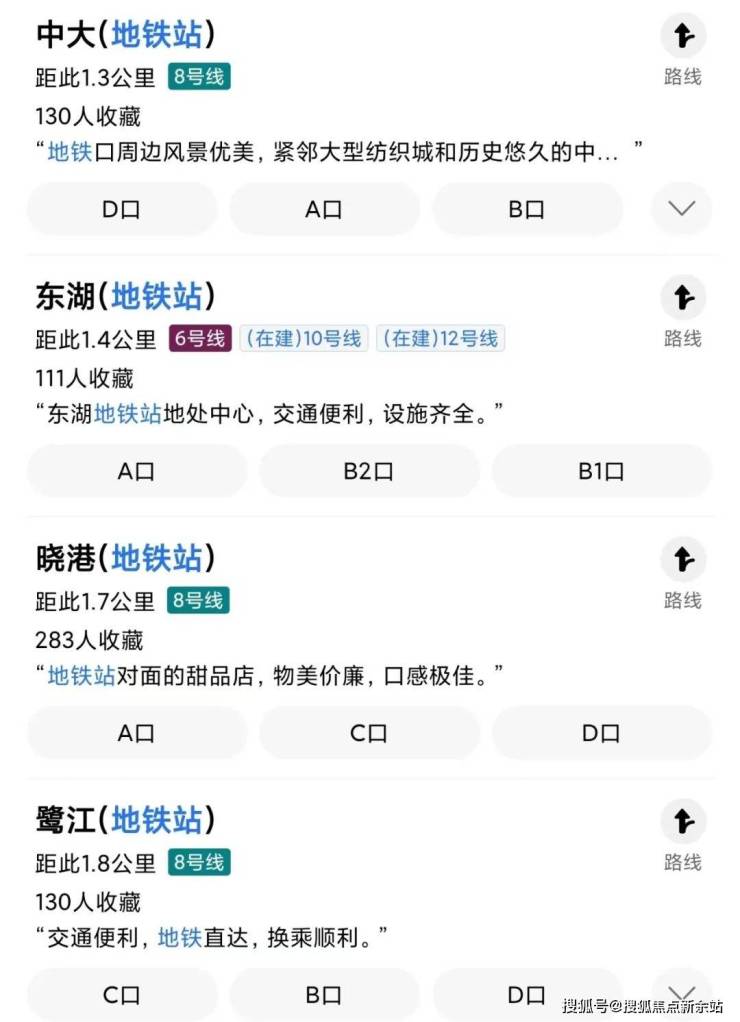Viewport: 740px width, 1022px height.
Task: Tap B口 exit chip under 中大
Action: pyautogui.click(x=527, y=209)
